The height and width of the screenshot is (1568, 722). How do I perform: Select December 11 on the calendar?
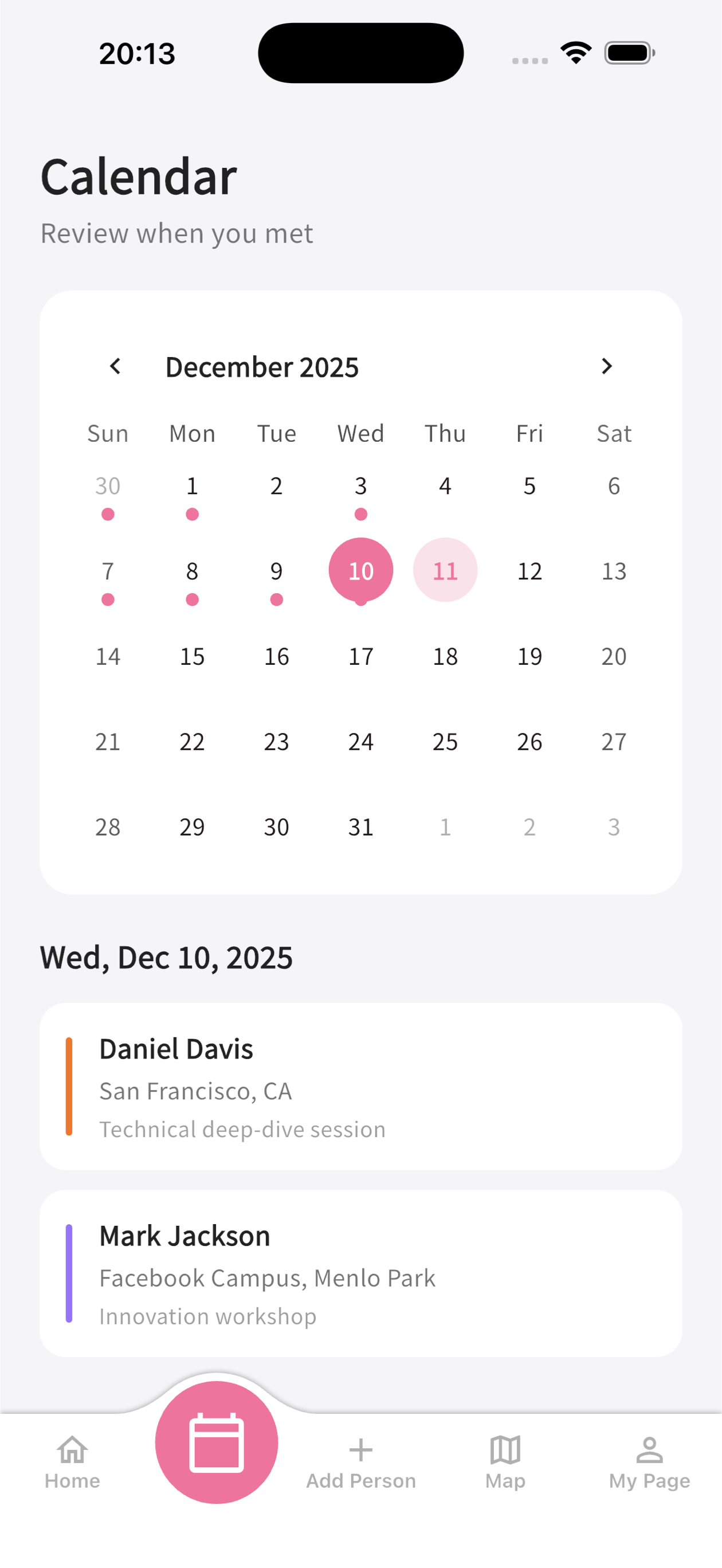445,570
